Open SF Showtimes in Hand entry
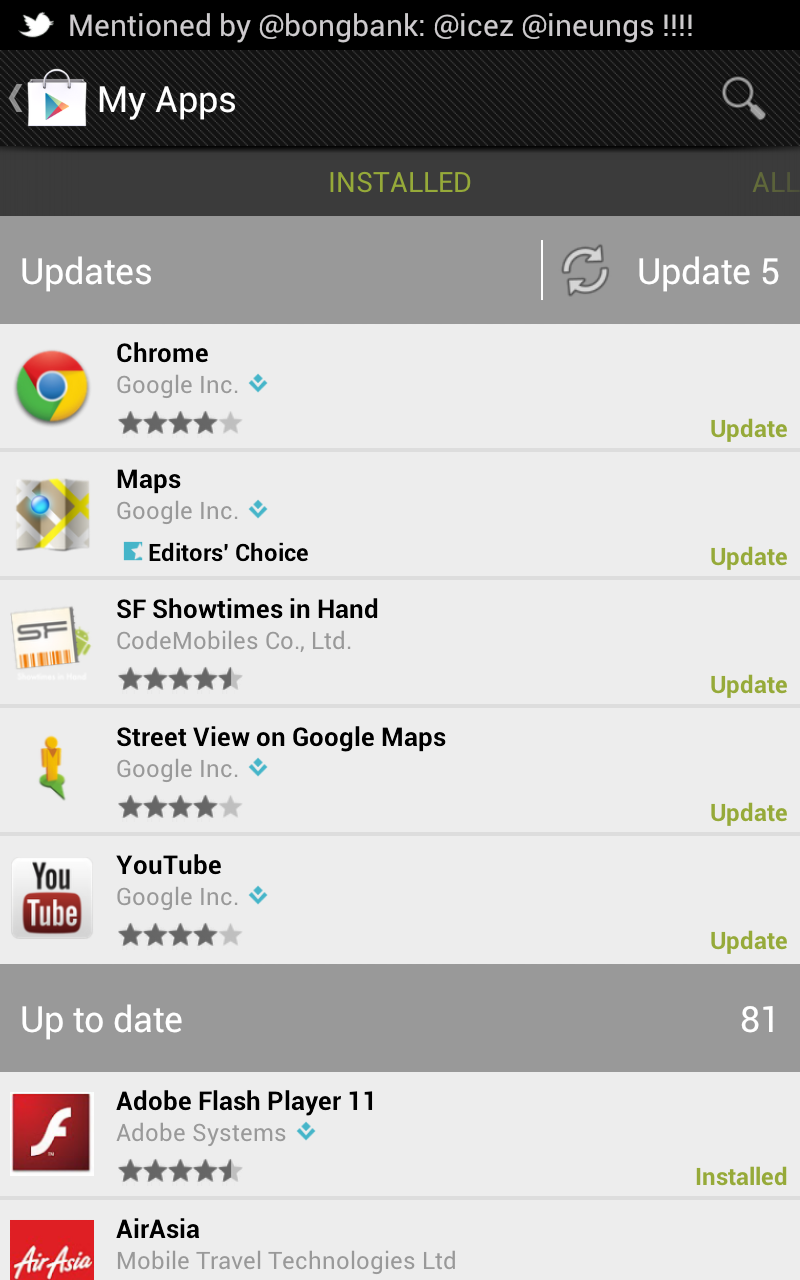Viewport: 800px width, 1280px height. (x=400, y=642)
